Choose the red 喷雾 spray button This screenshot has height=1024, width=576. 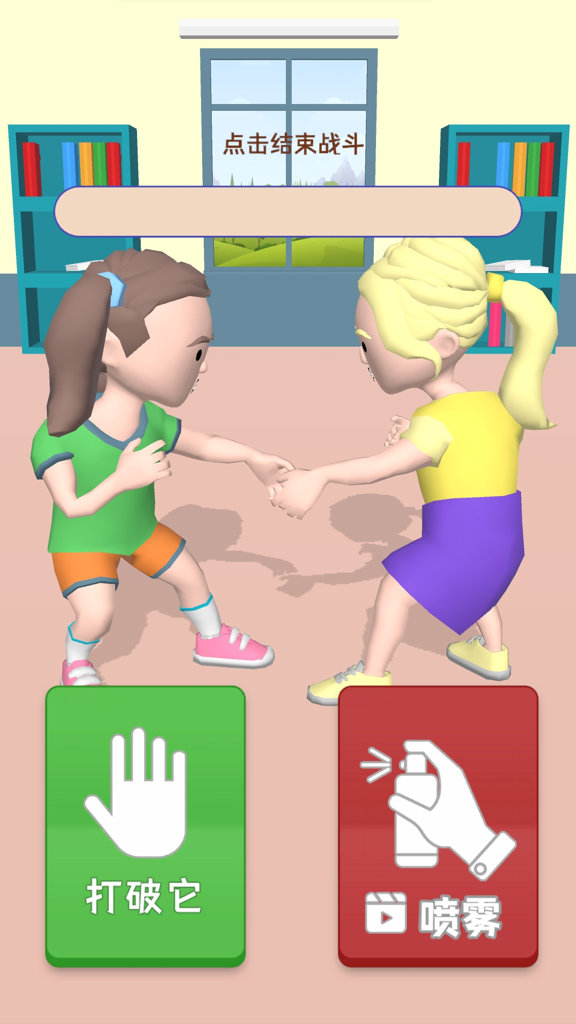pos(438,826)
